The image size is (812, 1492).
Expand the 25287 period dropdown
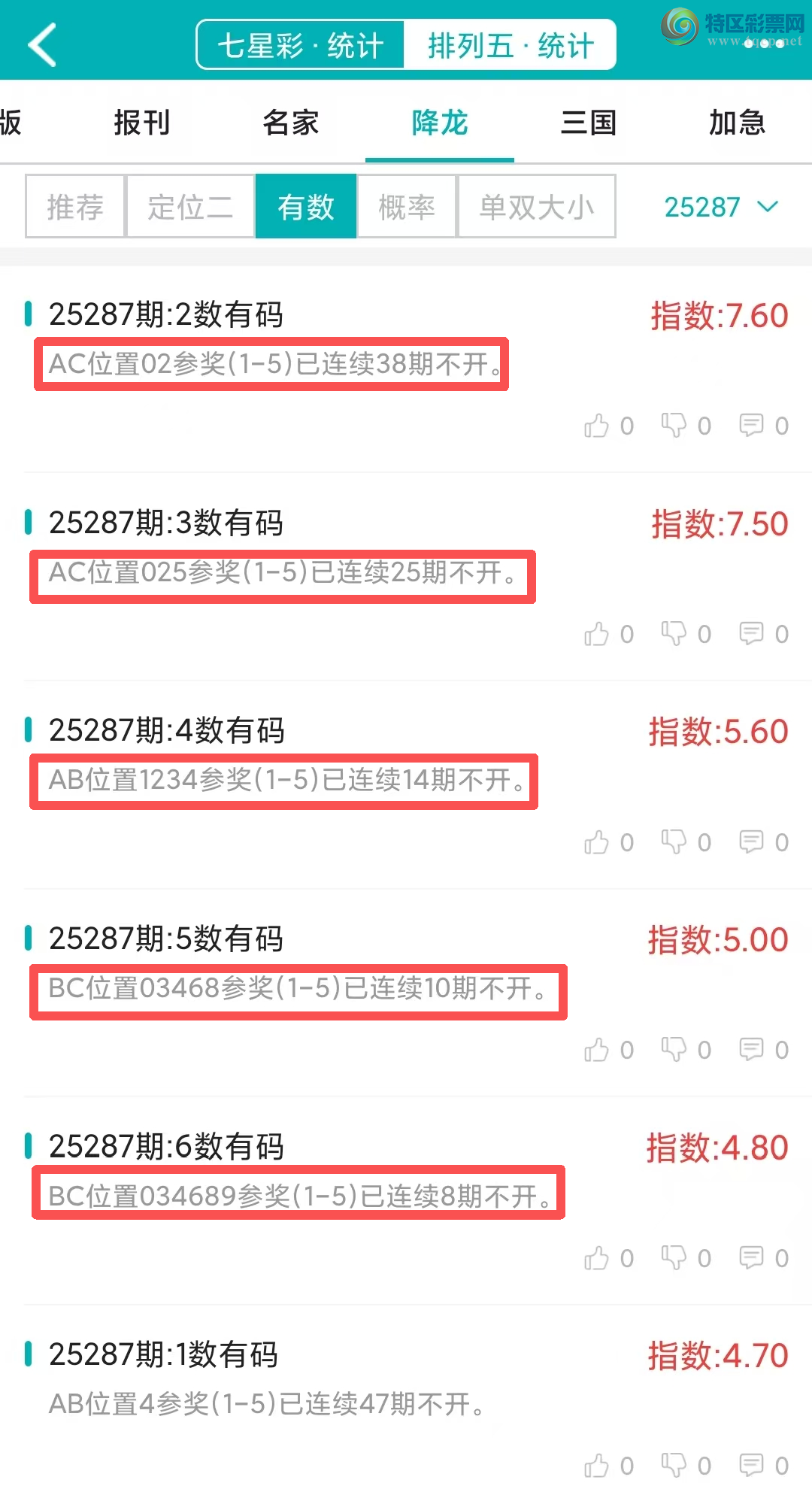pyautogui.click(x=720, y=207)
